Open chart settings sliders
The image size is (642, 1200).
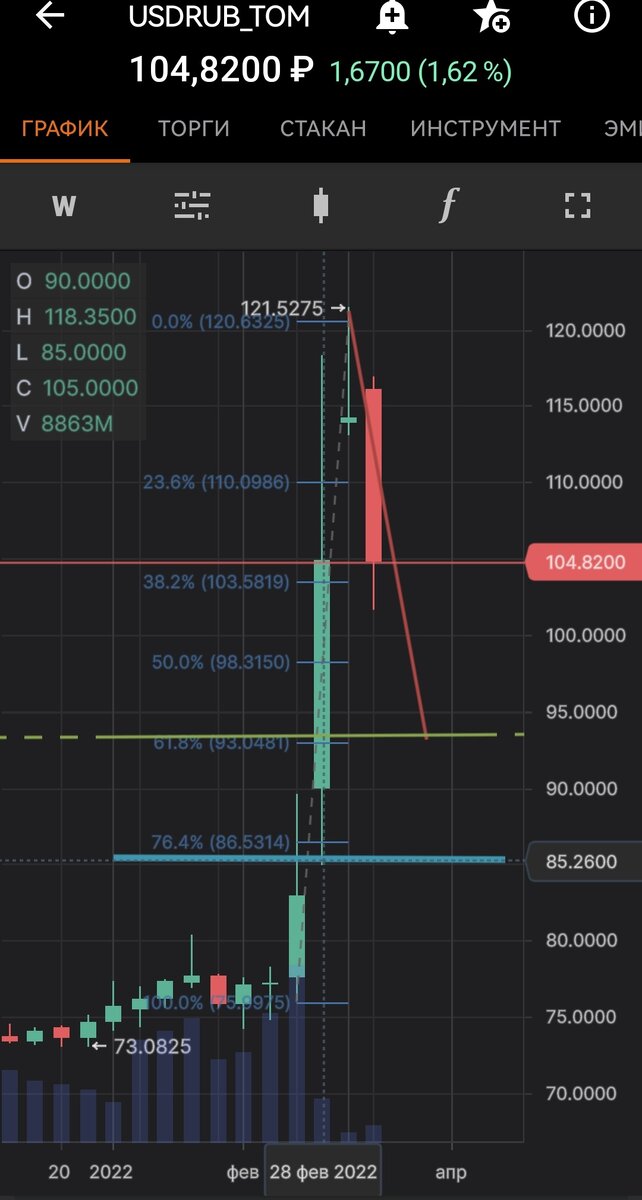pyautogui.click(x=192, y=206)
